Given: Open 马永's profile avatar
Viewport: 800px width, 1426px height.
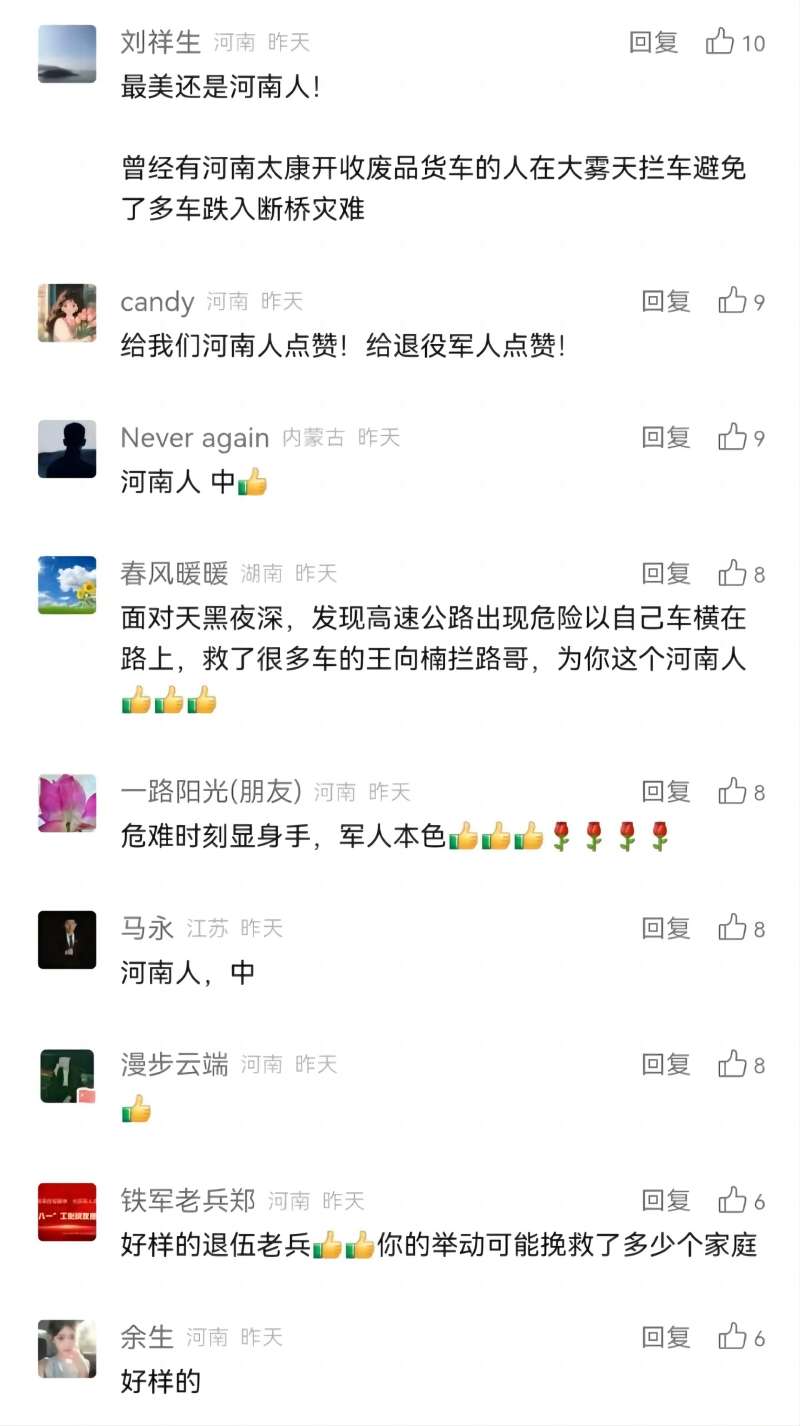Looking at the screenshot, I should click(67, 940).
